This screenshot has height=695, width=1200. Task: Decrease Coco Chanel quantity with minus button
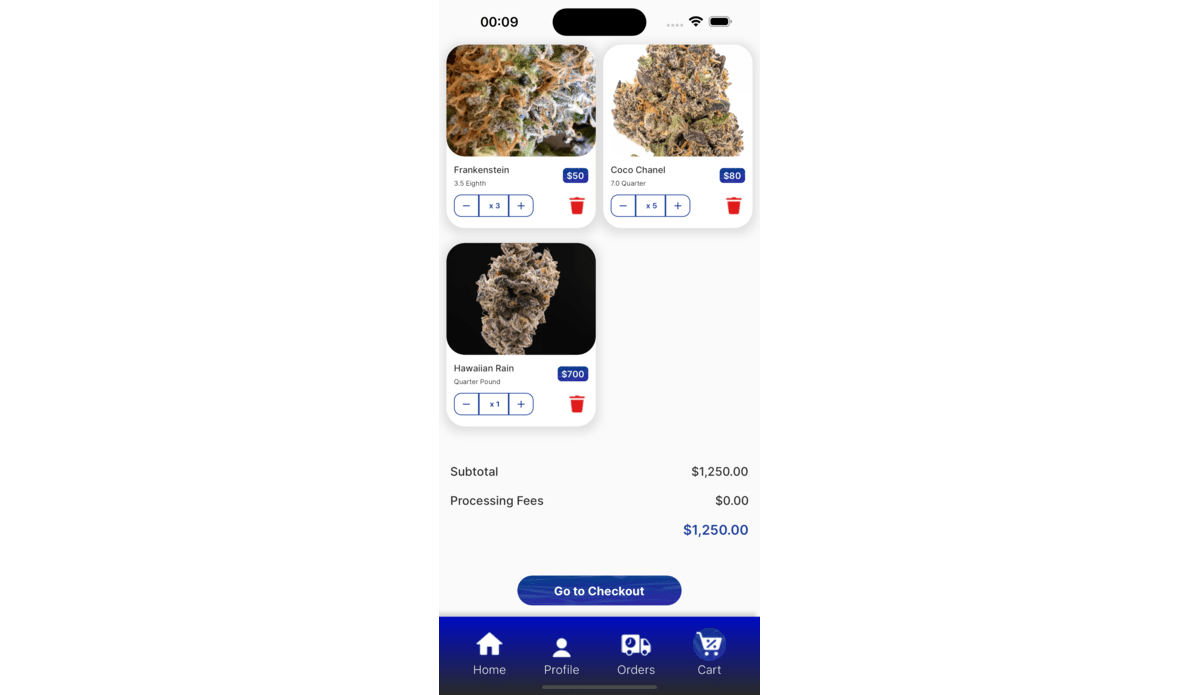623,206
